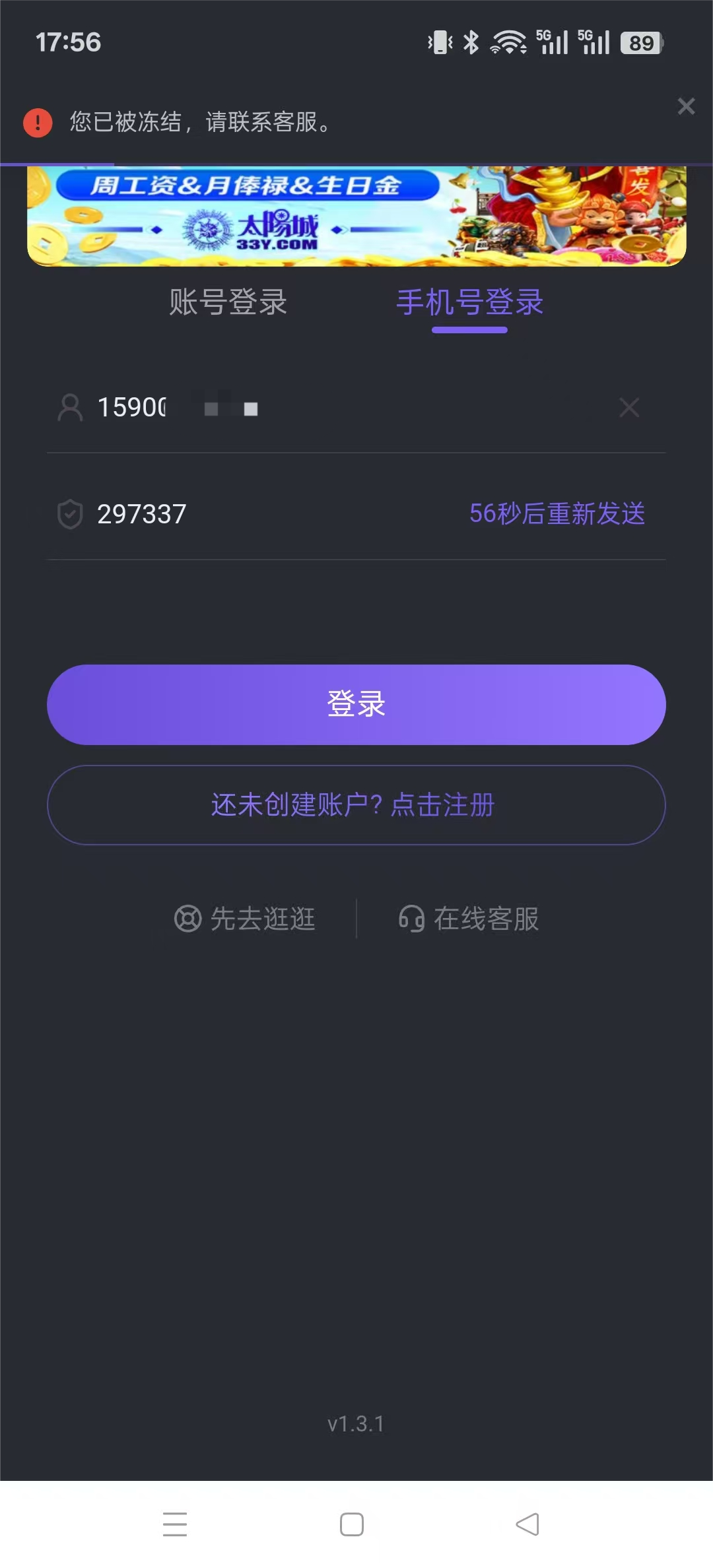Image resolution: width=713 pixels, height=1568 pixels.
Task: Select the 手机号登录 tab
Action: point(469,302)
